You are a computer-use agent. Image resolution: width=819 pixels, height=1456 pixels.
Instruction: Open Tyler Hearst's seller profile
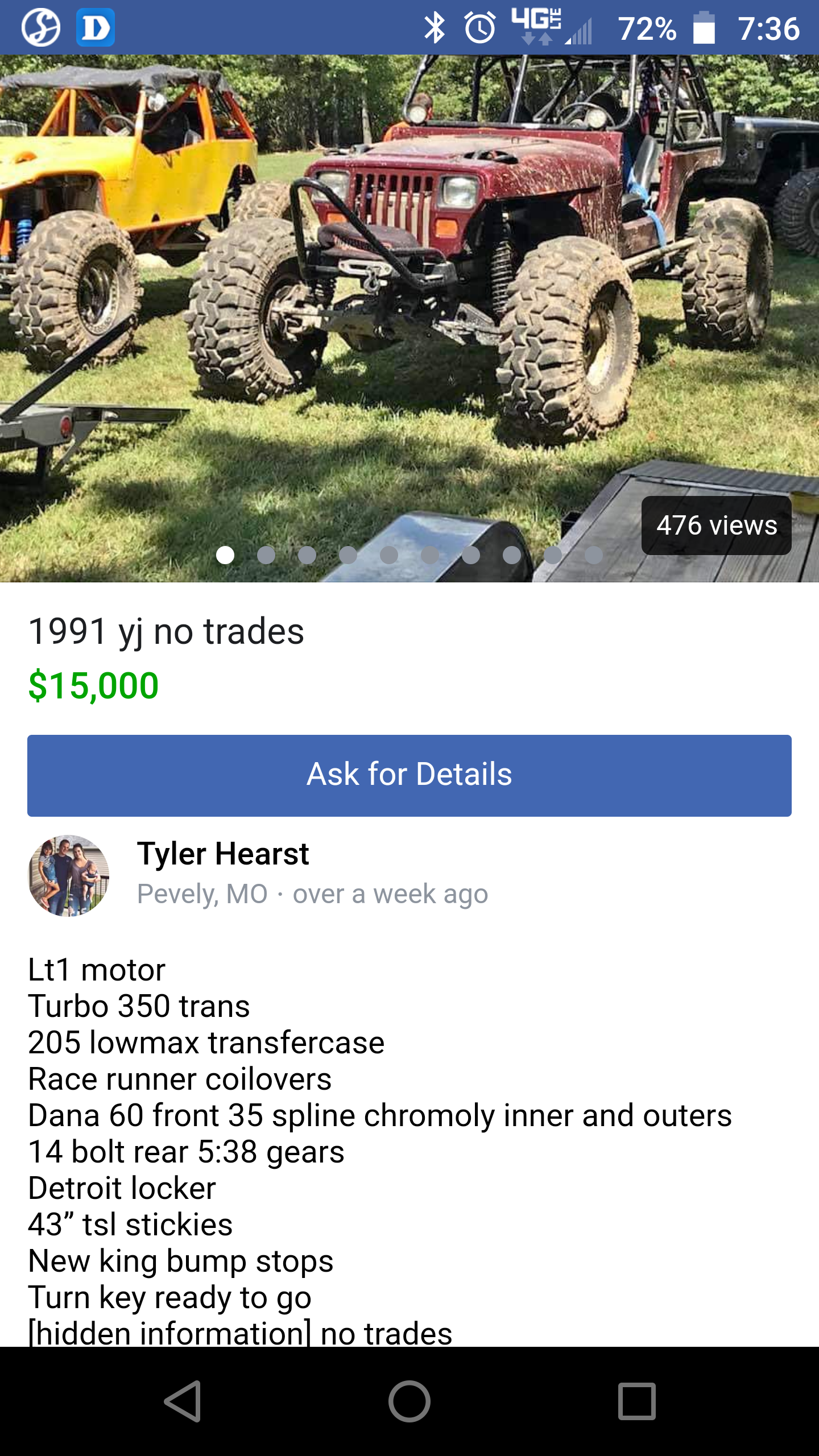click(x=222, y=854)
